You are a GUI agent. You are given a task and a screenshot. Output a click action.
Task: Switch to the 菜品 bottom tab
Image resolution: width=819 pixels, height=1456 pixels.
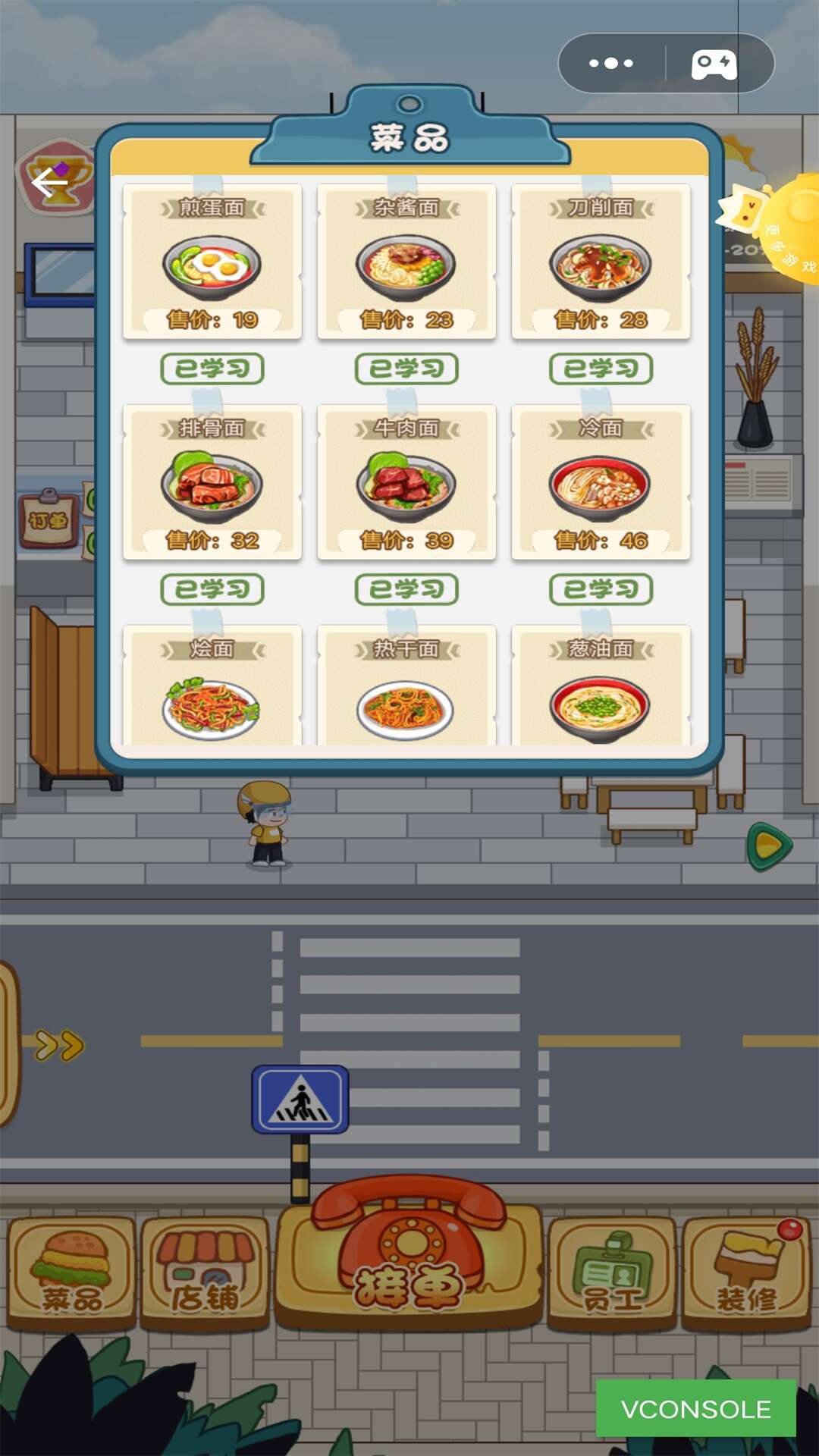pos(71,1274)
